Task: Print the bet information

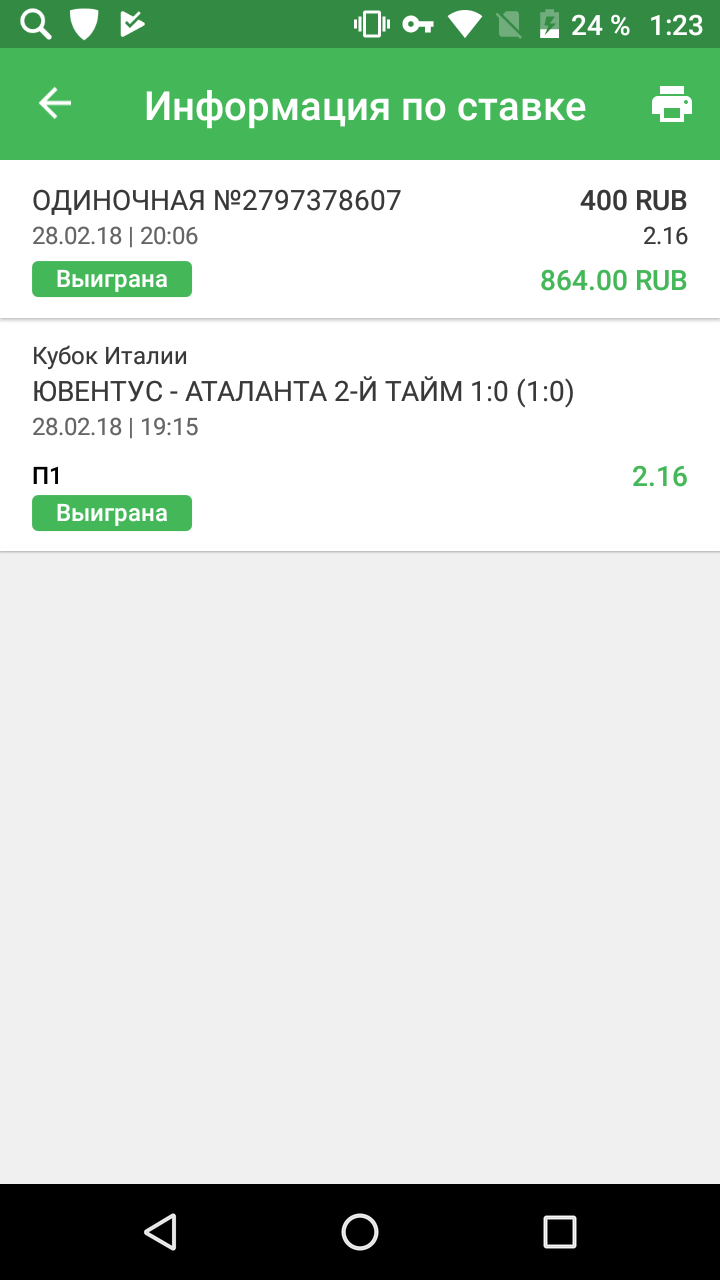Action: (x=671, y=104)
